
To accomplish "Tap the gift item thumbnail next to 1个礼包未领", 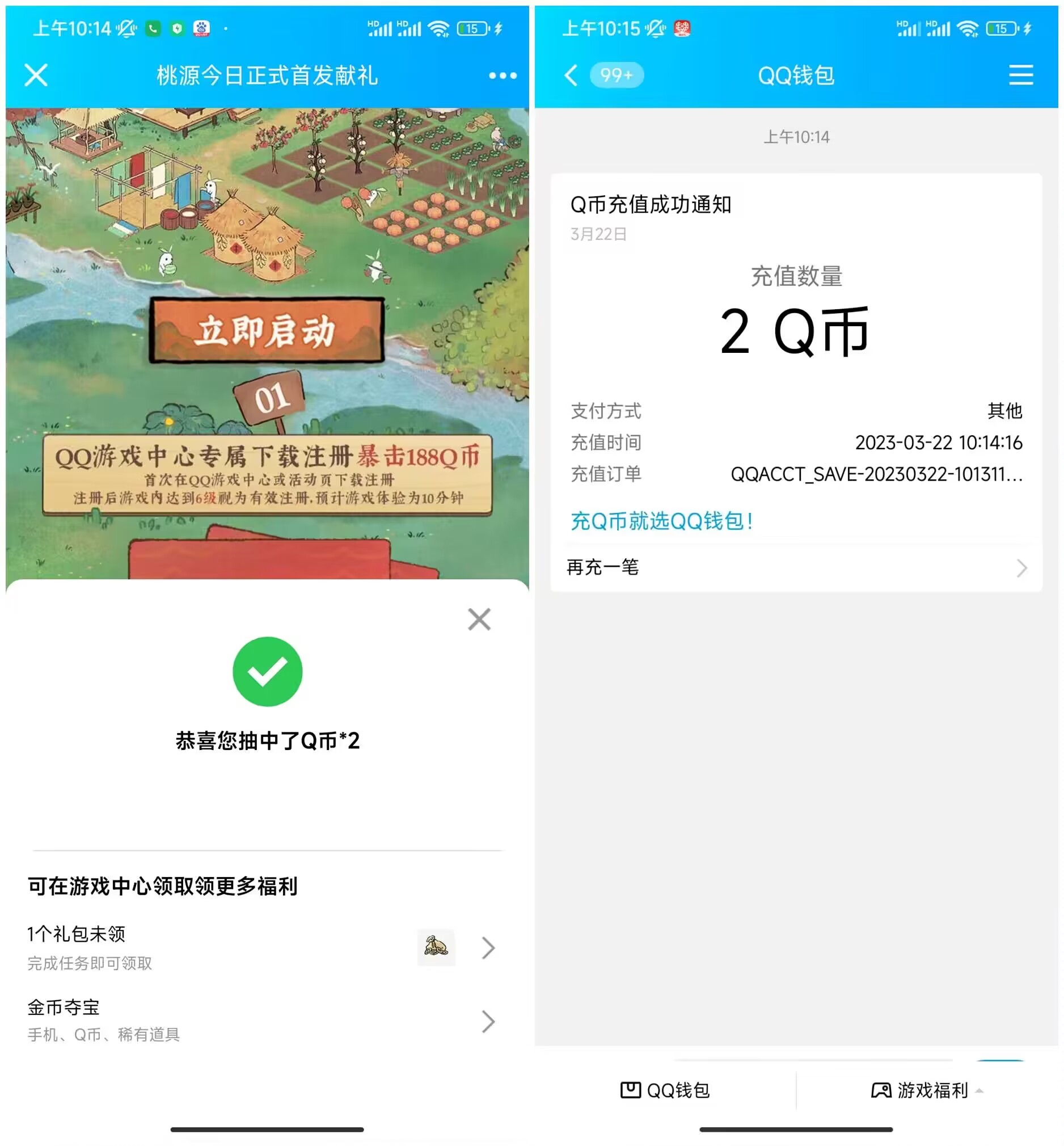I will tap(436, 948).
